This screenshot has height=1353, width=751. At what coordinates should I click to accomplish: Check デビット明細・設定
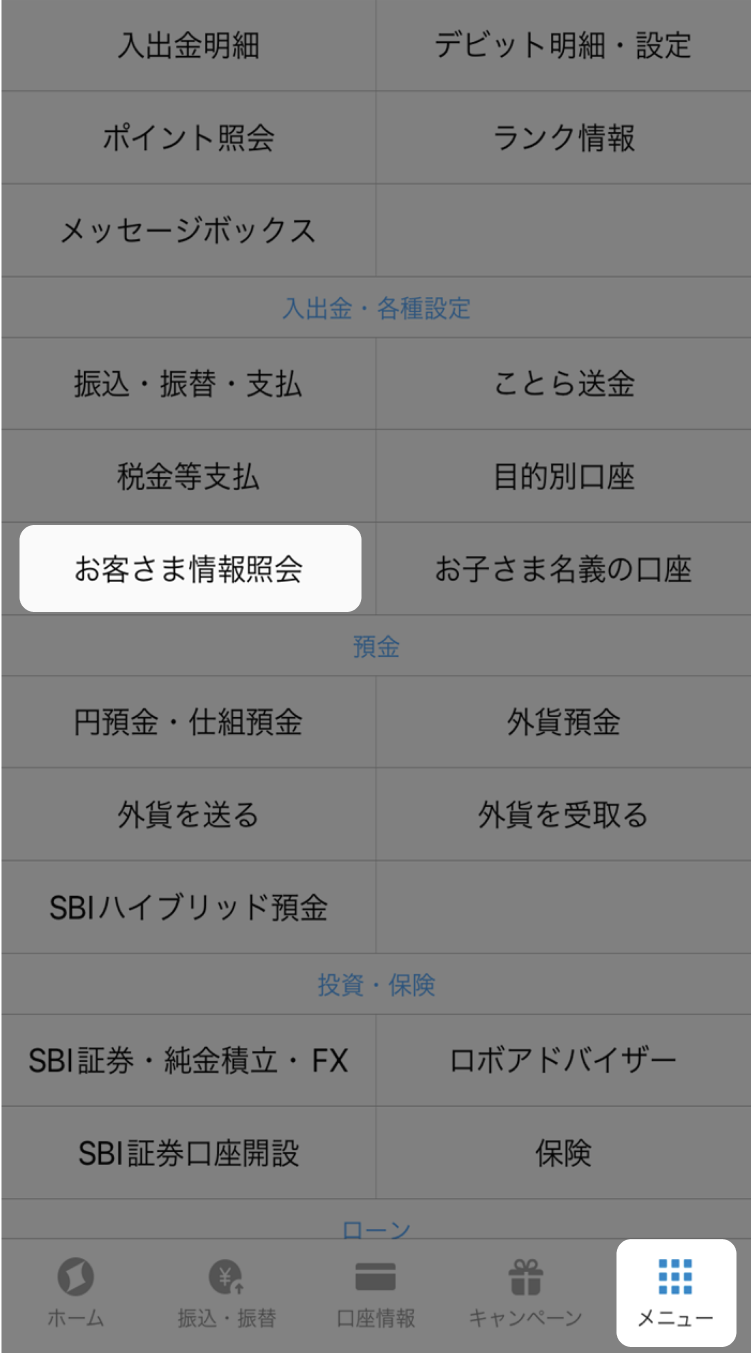tap(563, 44)
